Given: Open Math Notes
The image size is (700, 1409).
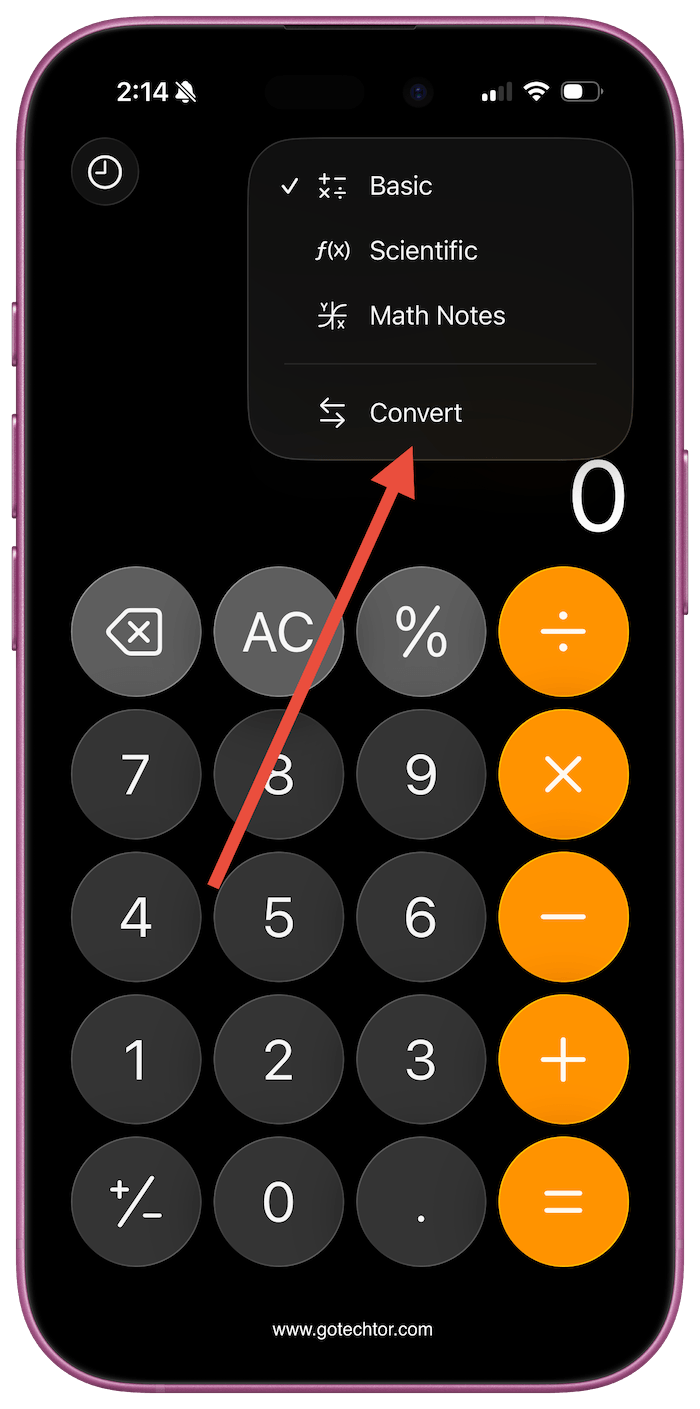Looking at the screenshot, I should 436,316.
